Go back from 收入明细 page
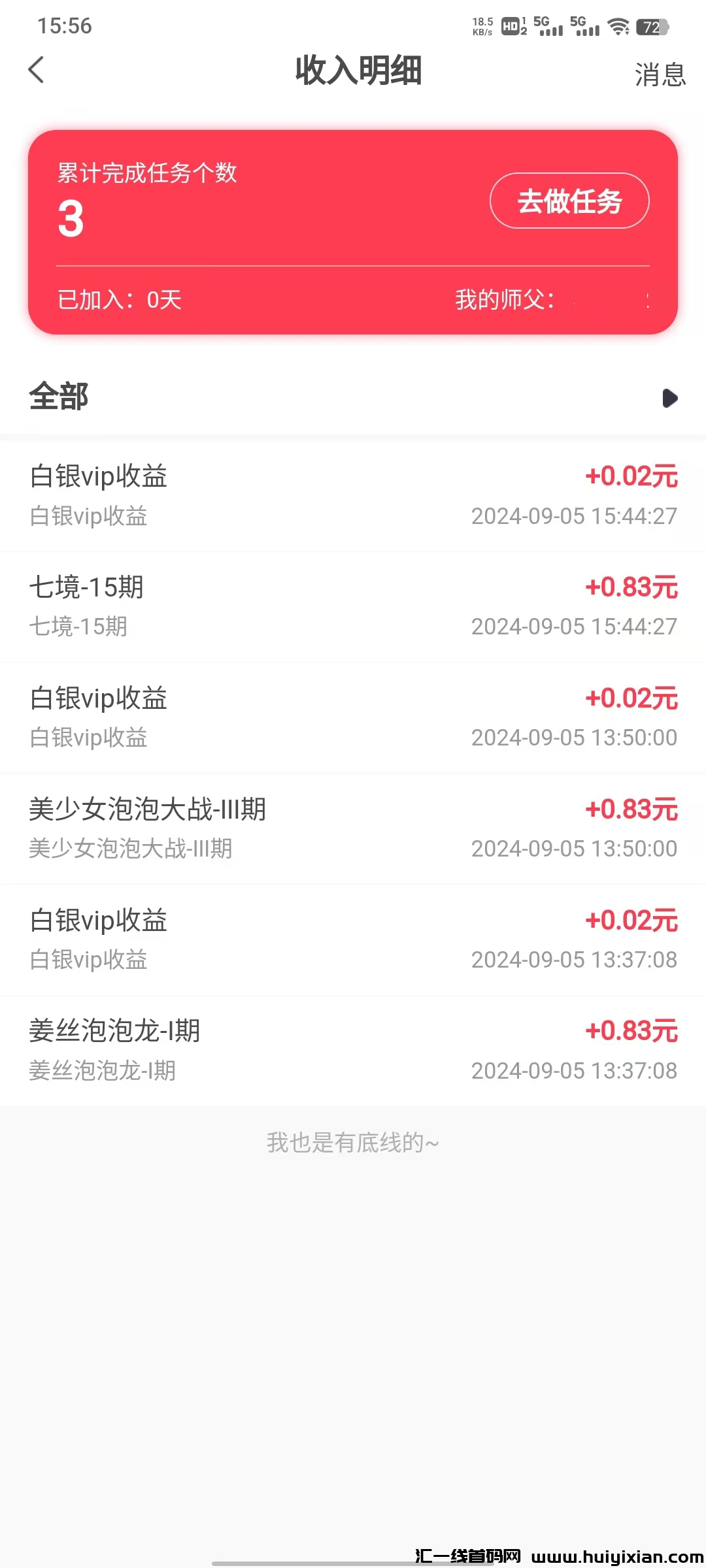Image resolution: width=706 pixels, height=1568 pixels. click(37, 70)
